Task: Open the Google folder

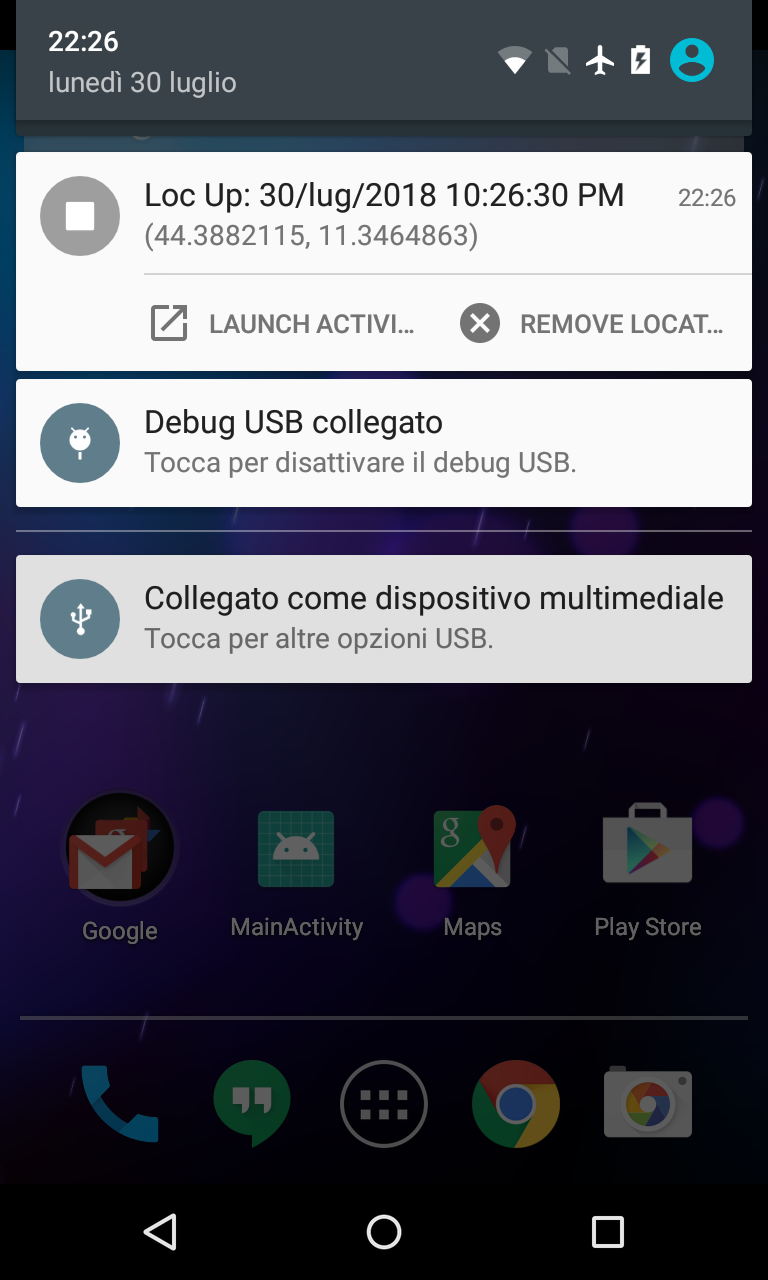Action: 120,850
